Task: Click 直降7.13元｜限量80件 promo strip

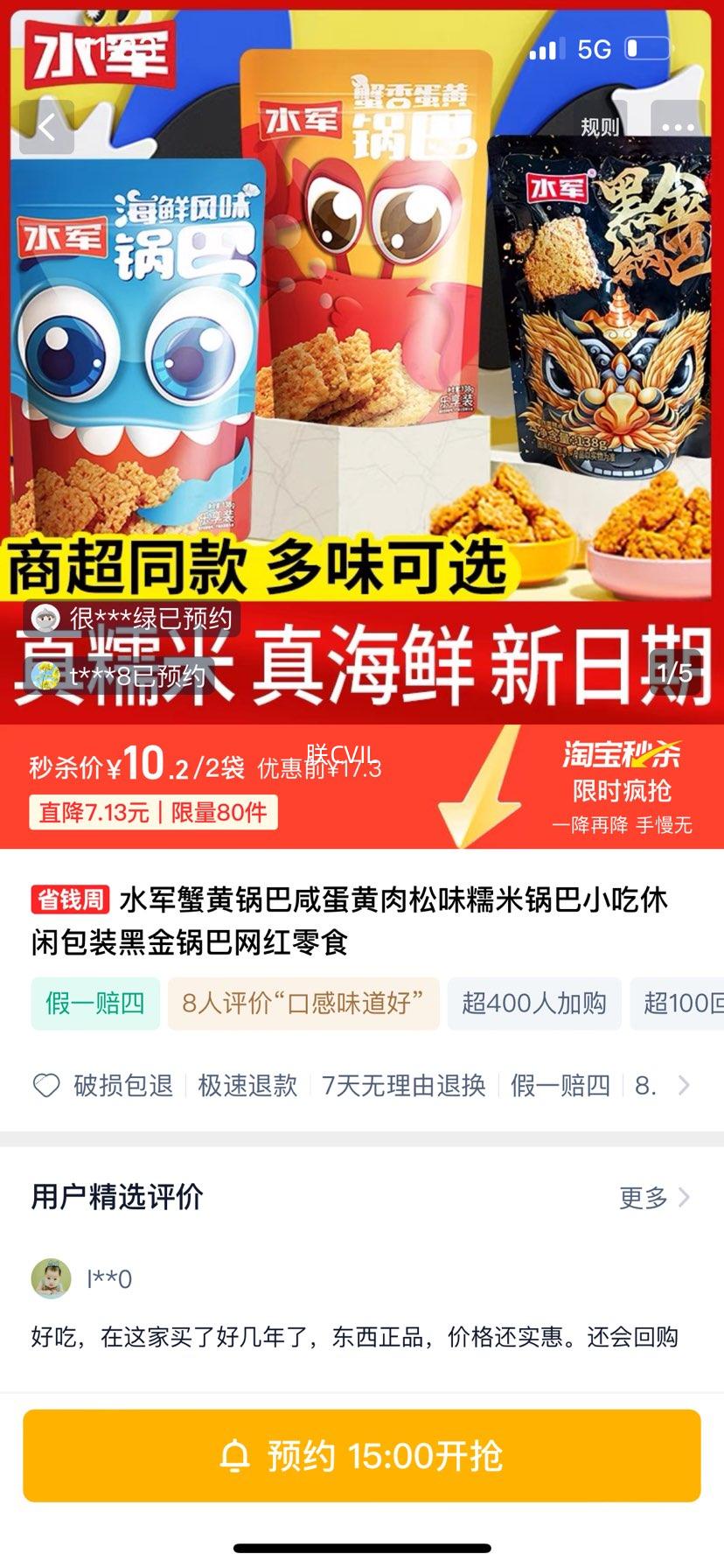Action: click(x=154, y=815)
